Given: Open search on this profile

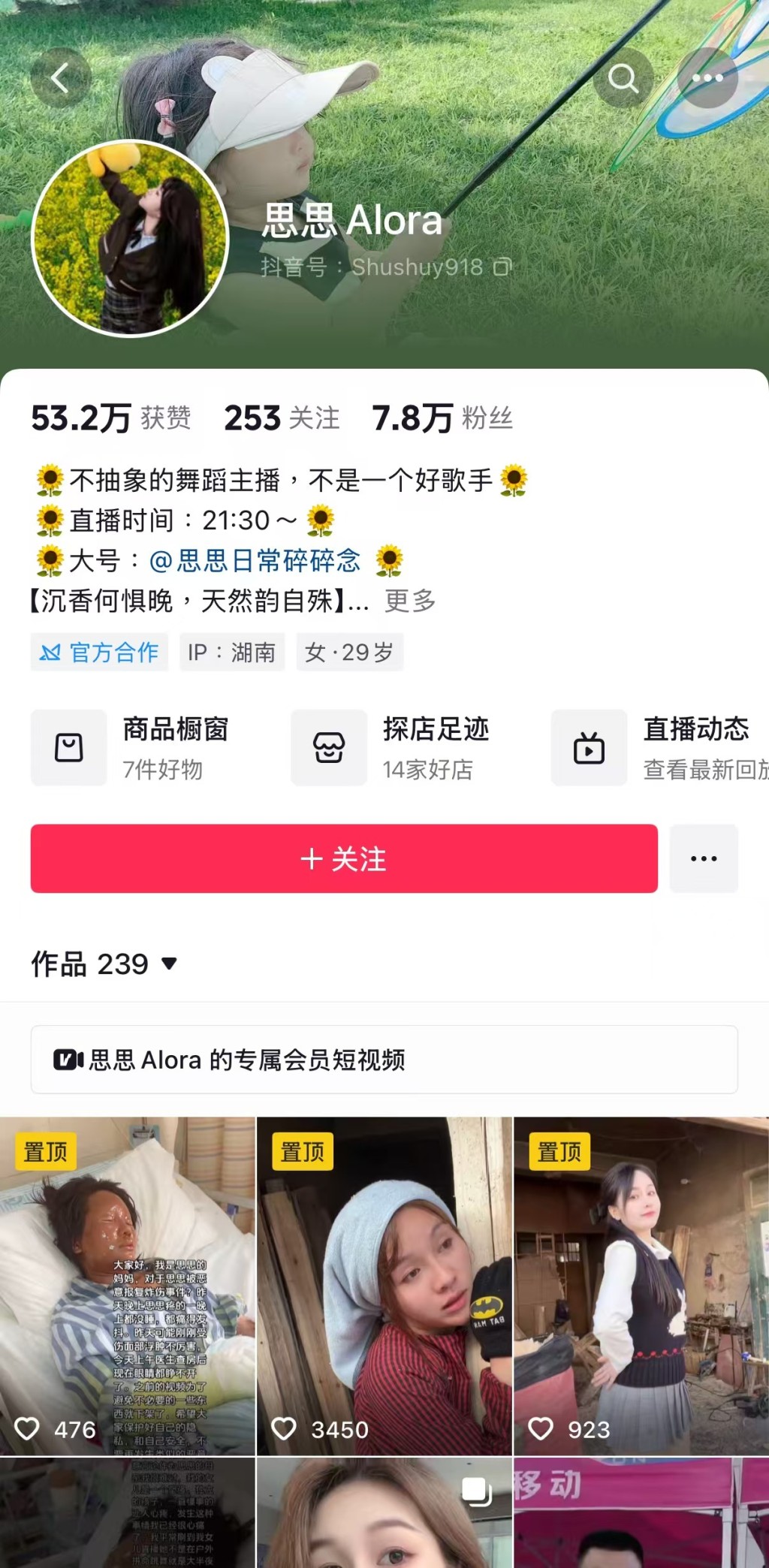Looking at the screenshot, I should (623, 78).
